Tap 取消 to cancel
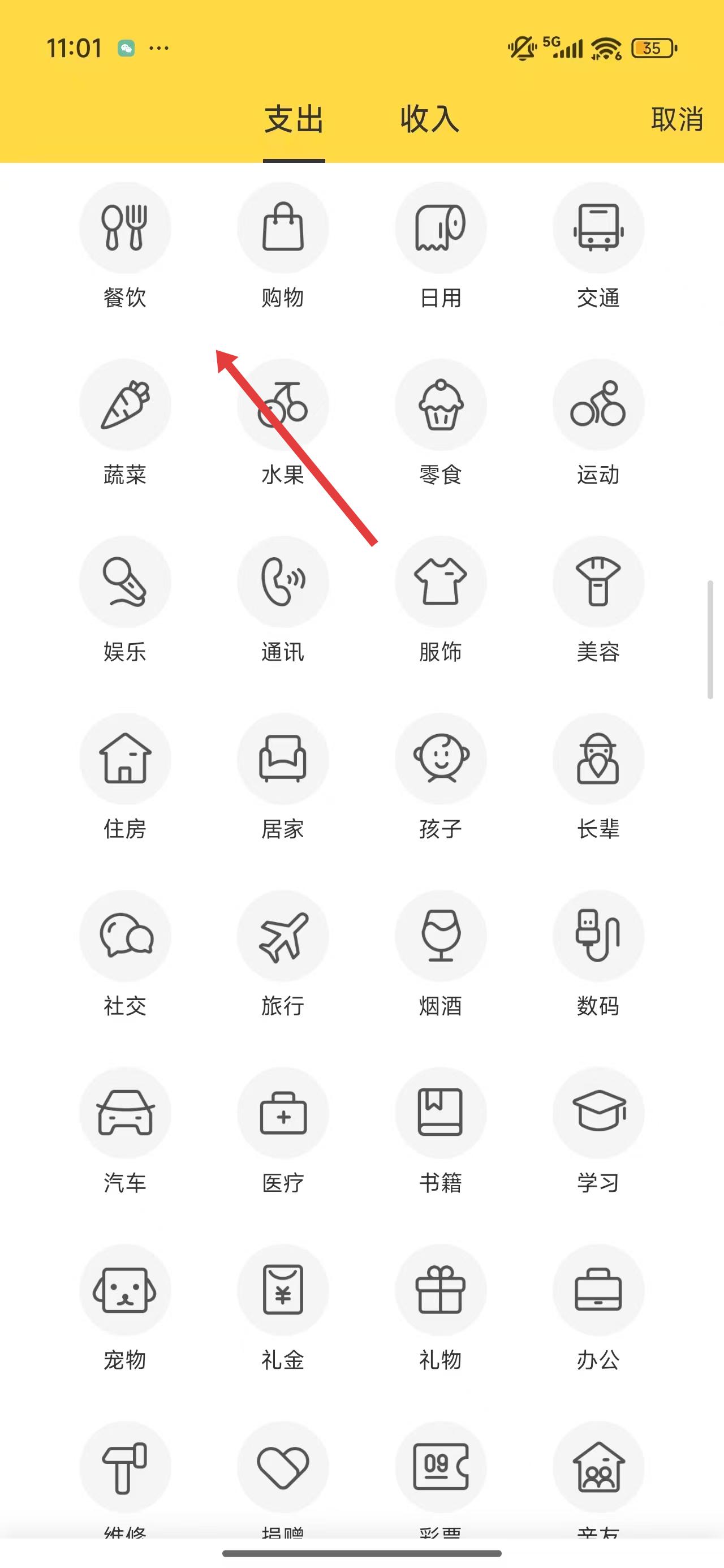This screenshot has height=1568, width=724. point(676,119)
